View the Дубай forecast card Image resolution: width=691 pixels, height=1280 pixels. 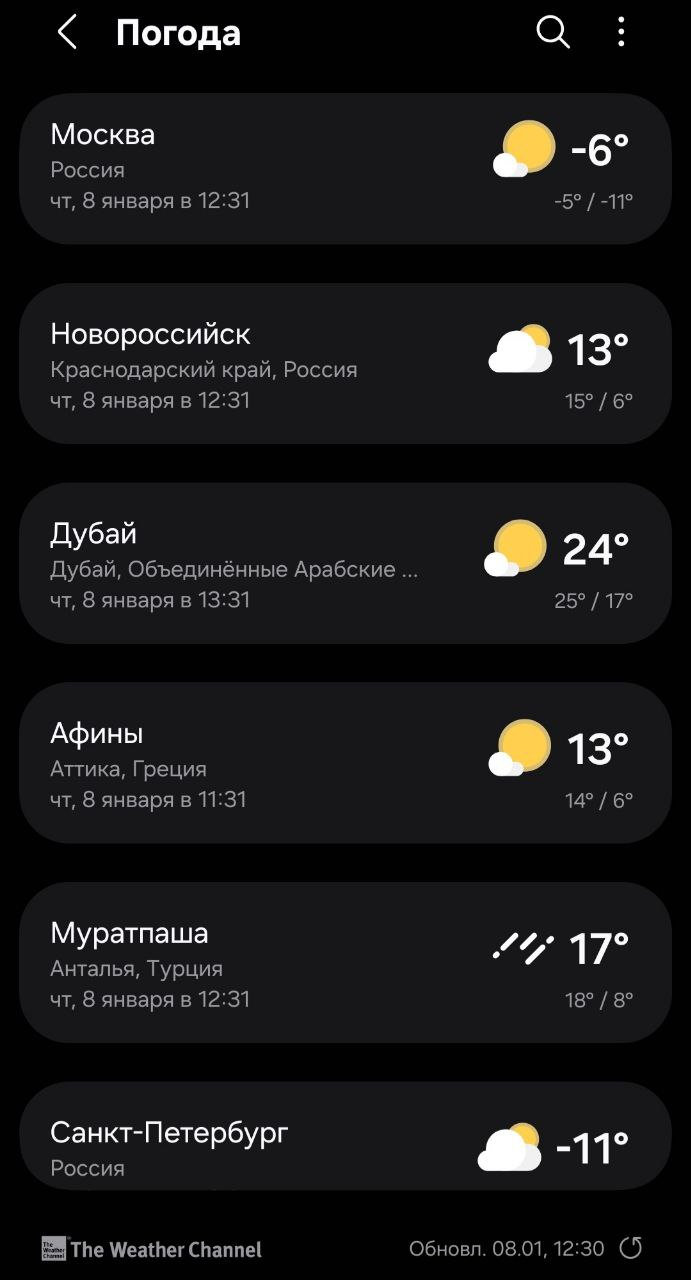coord(345,564)
